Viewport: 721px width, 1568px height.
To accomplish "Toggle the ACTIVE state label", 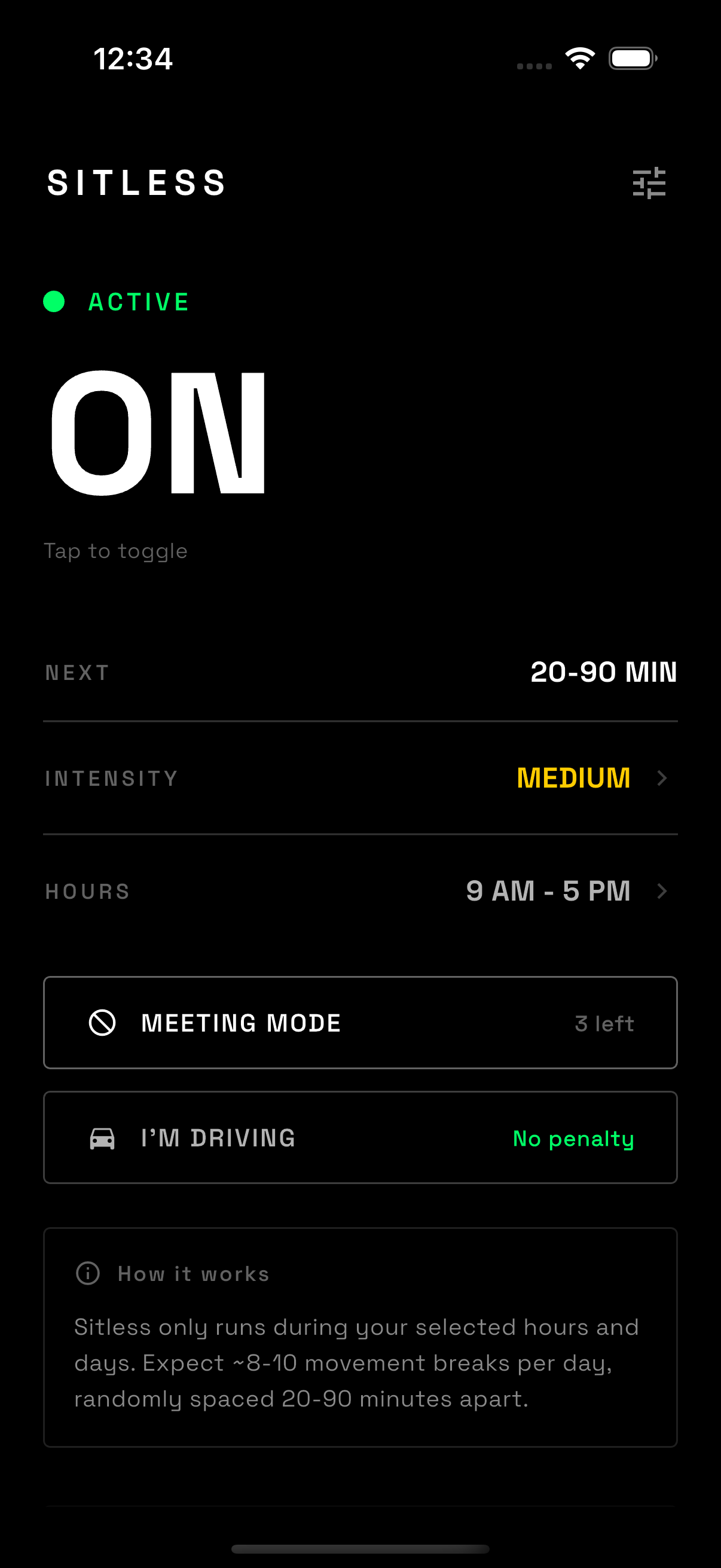I will (x=139, y=301).
